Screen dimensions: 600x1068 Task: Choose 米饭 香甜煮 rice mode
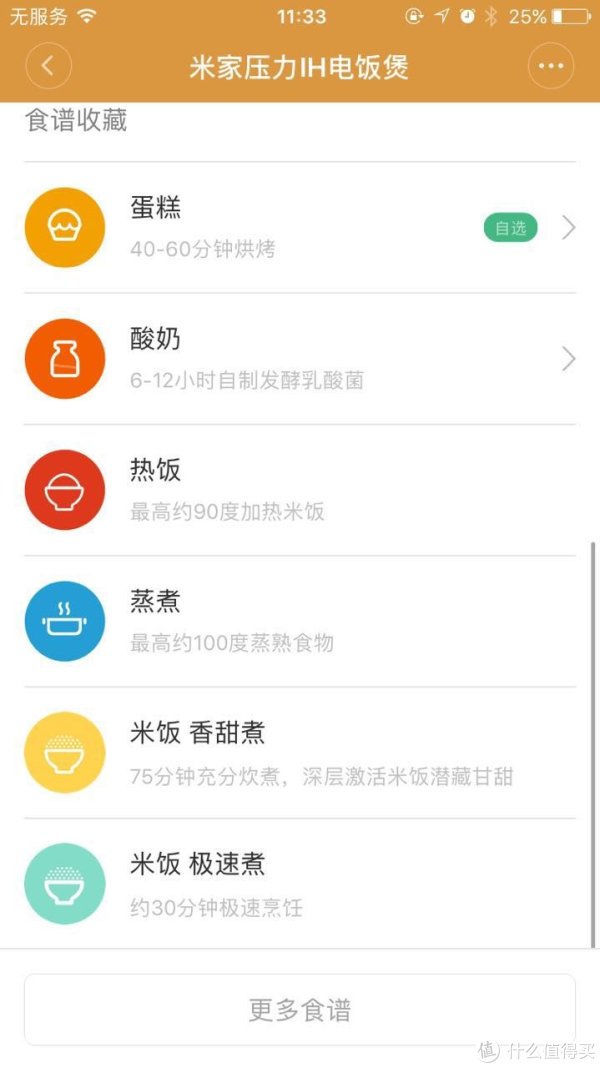point(300,753)
